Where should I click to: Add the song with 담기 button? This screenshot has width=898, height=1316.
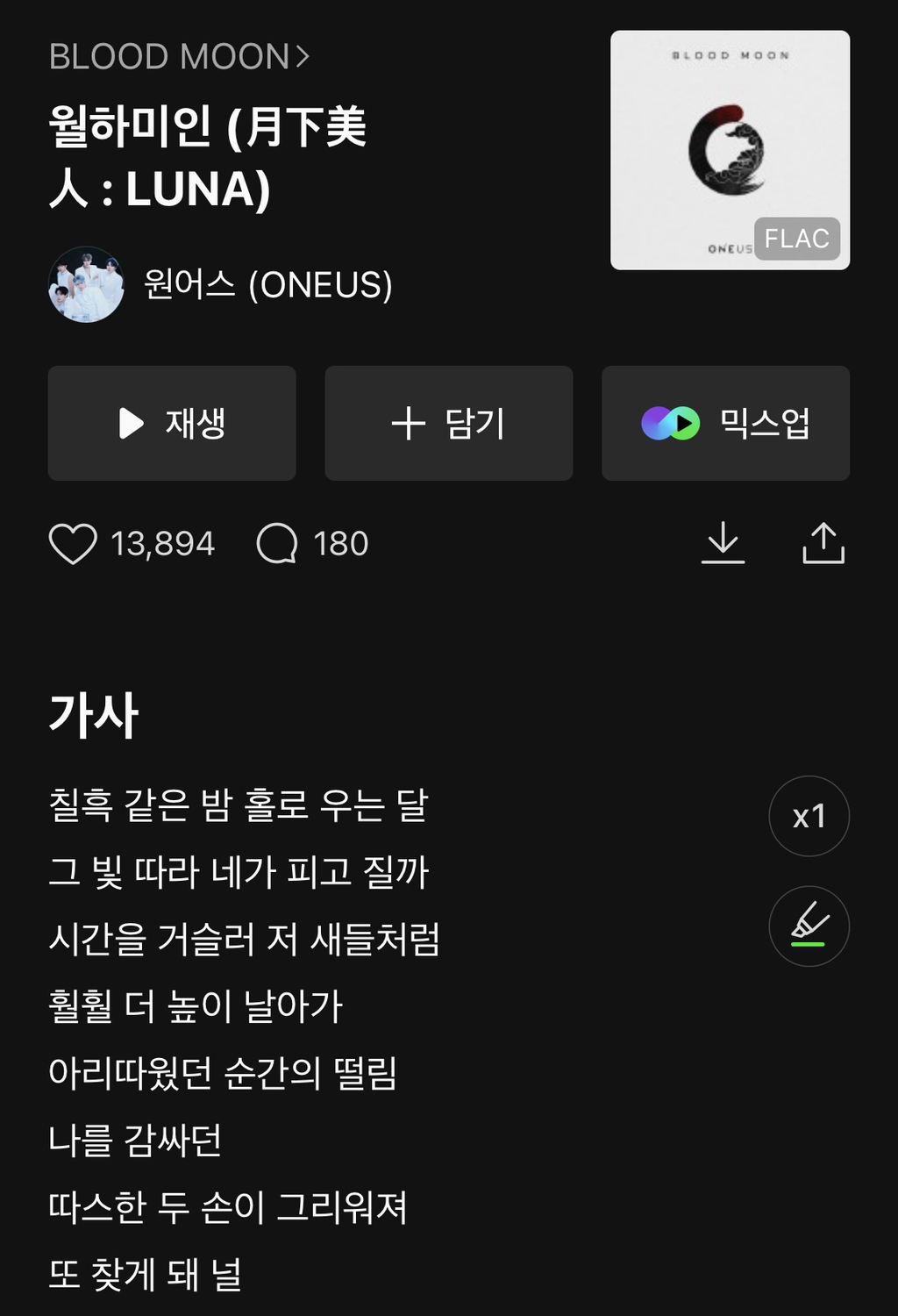coord(448,423)
